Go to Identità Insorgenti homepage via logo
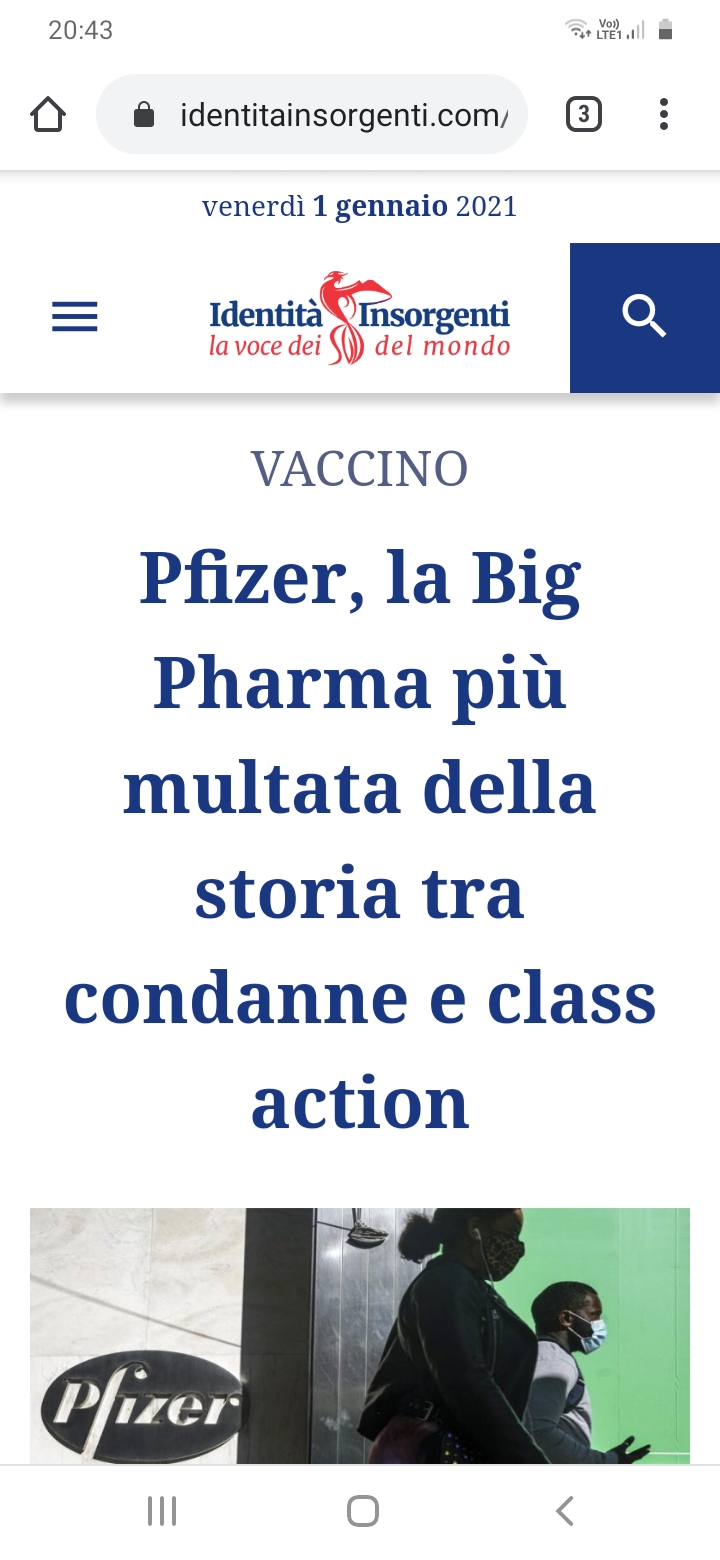This screenshot has height=1560, width=720. (359, 318)
